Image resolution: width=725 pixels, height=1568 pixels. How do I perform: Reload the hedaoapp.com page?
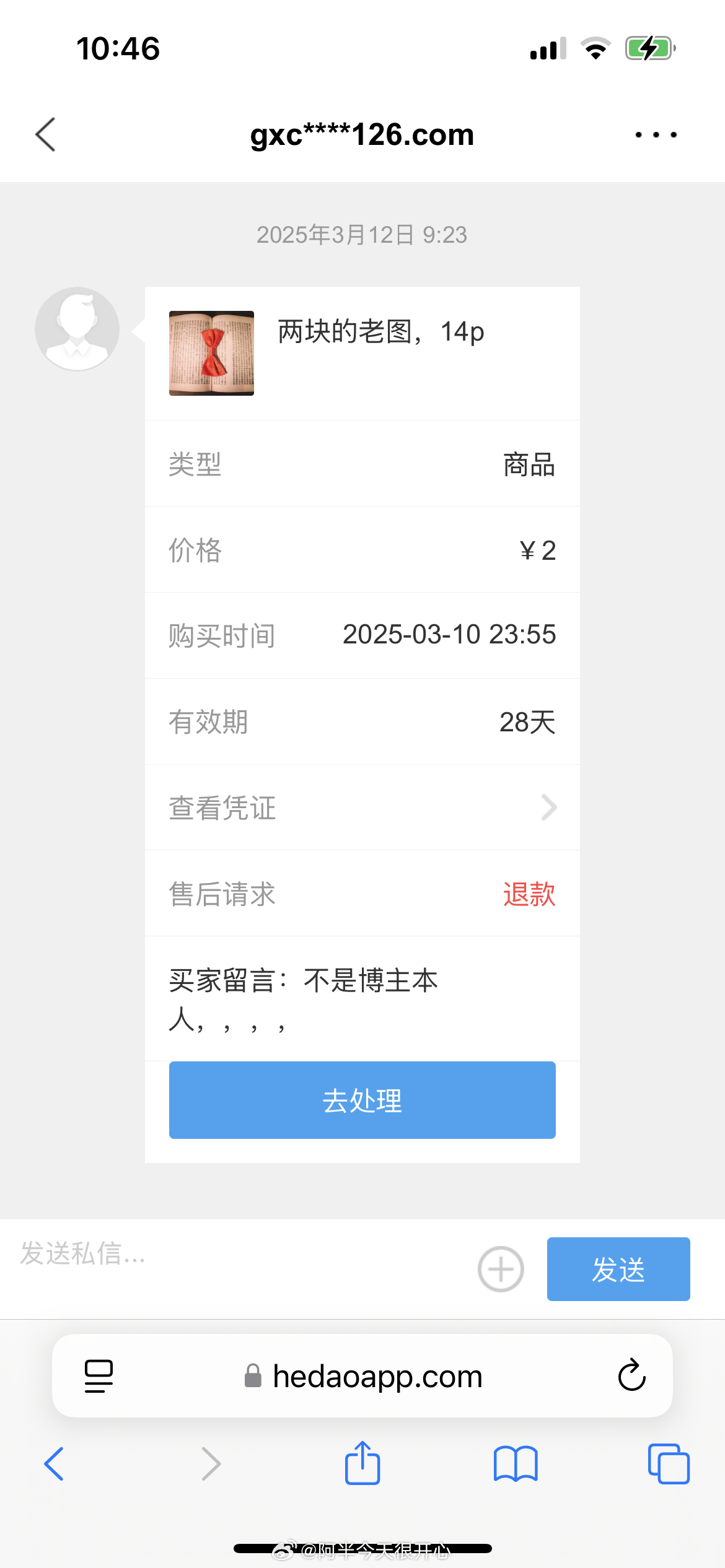coord(631,1375)
